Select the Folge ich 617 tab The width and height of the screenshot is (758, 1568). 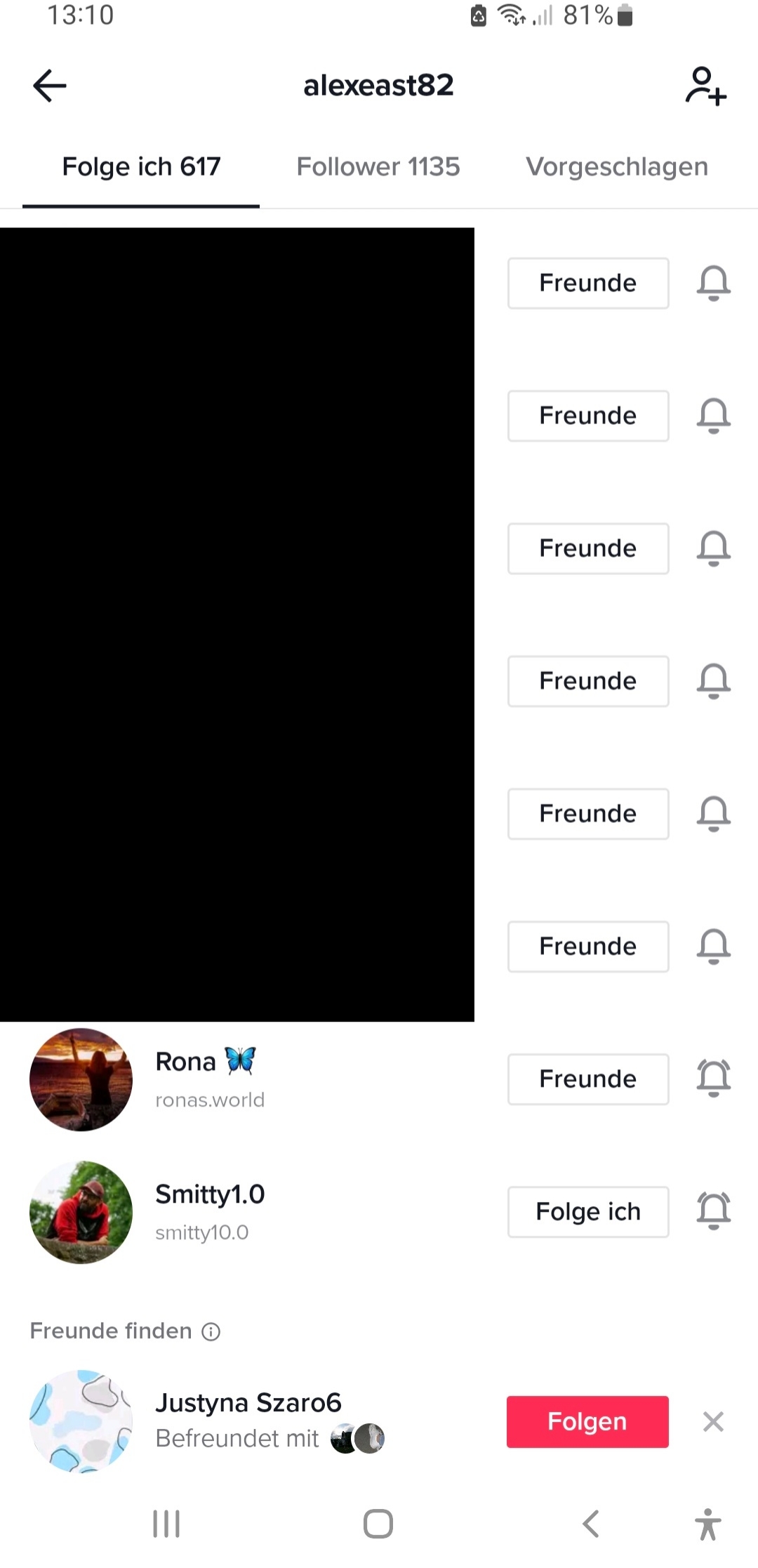(141, 167)
